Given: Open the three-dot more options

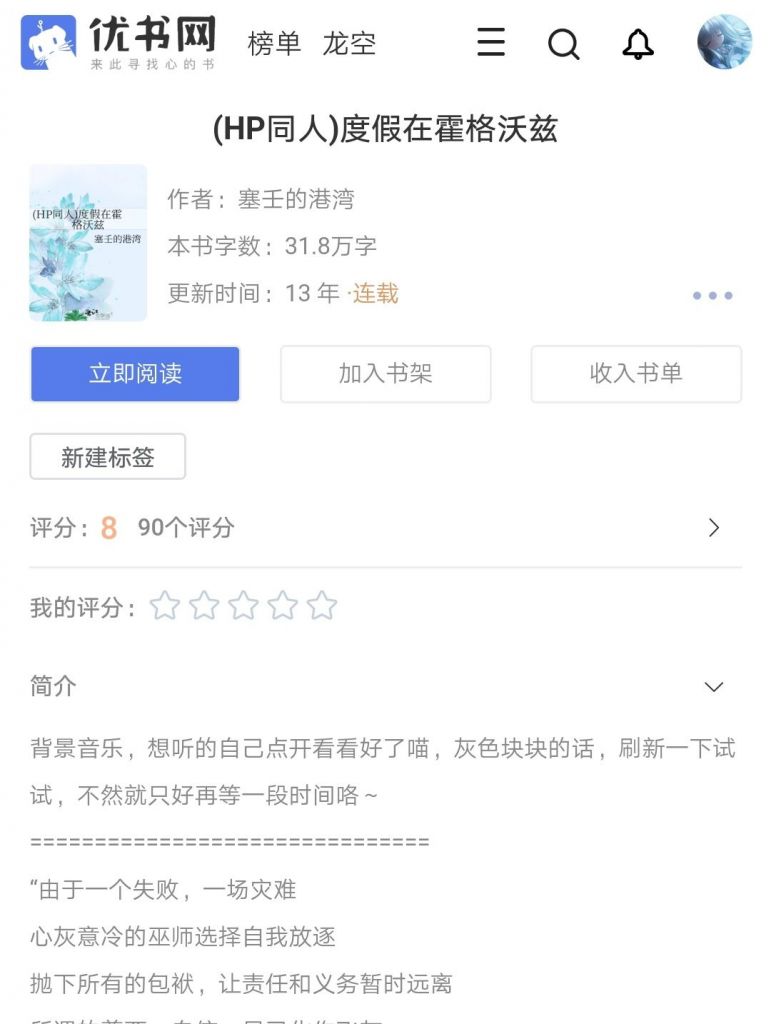Looking at the screenshot, I should [712, 295].
